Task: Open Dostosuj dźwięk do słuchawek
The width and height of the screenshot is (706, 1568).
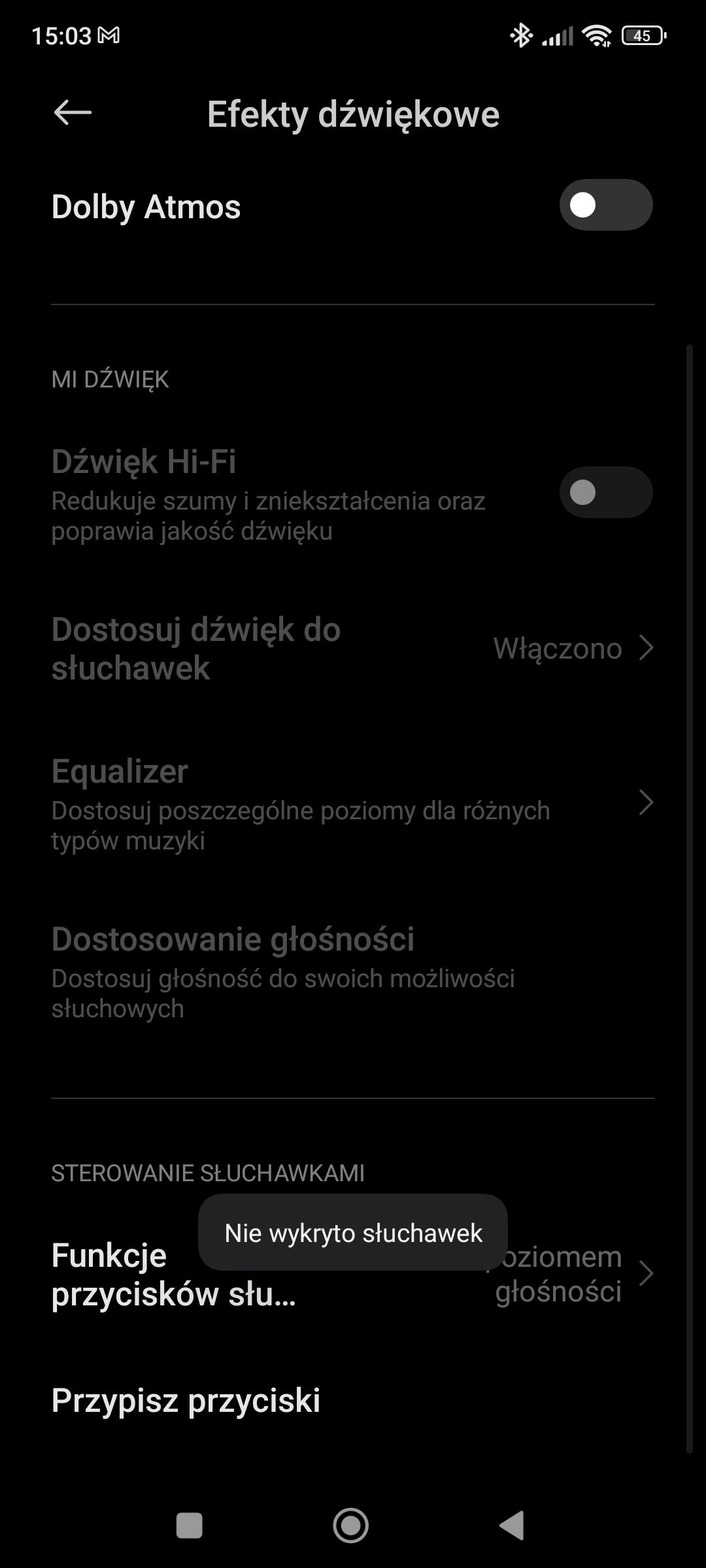Action: point(353,649)
